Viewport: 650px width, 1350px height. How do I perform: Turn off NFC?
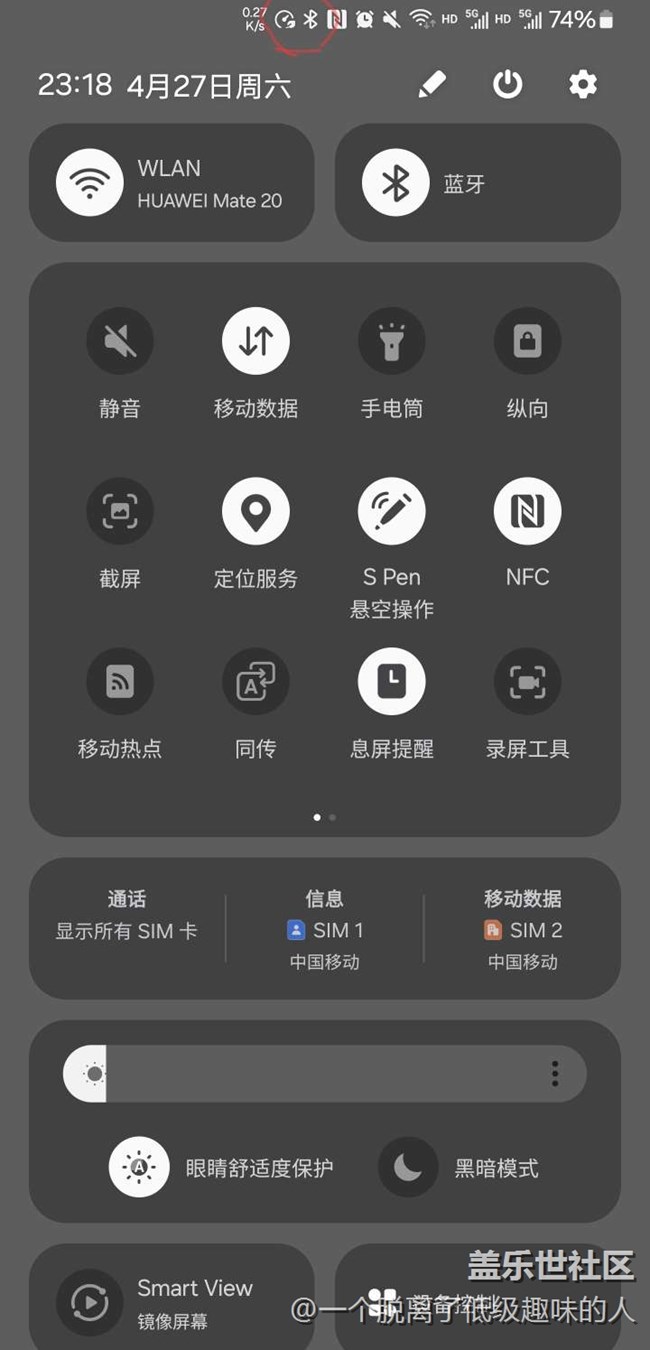point(527,512)
